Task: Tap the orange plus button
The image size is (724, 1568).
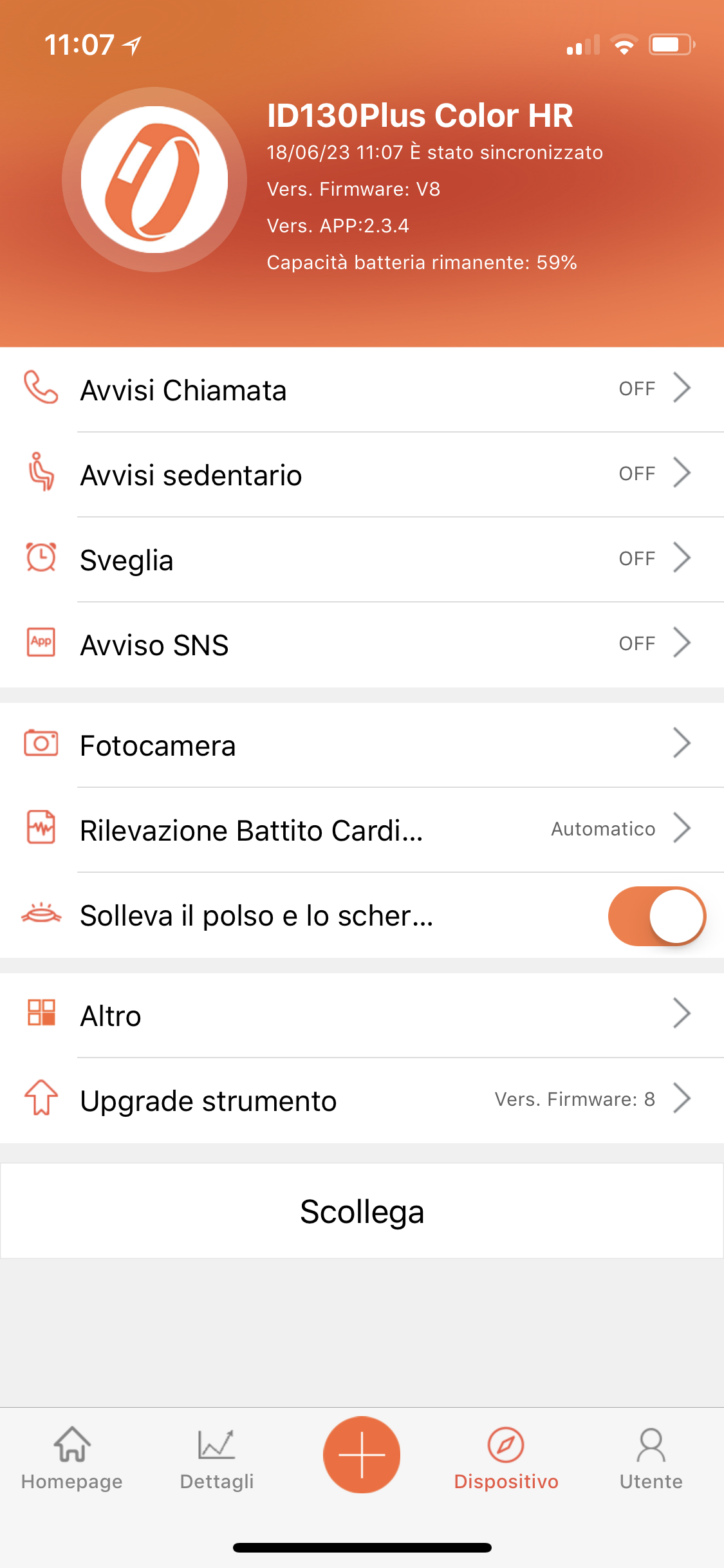Action: (x=362, y=1455)
